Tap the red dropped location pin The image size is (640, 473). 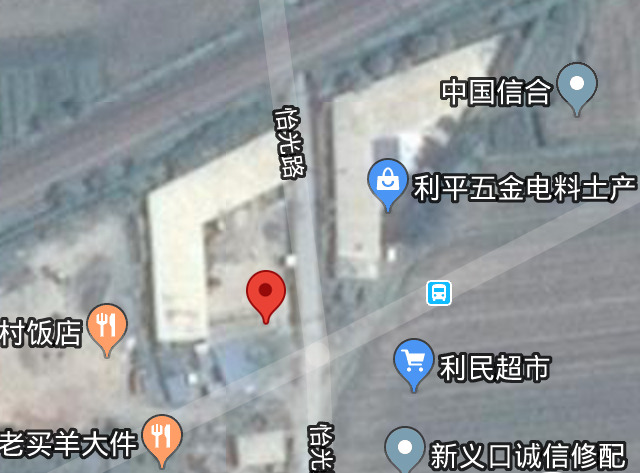pyautogui.click(x=266, y=292)
